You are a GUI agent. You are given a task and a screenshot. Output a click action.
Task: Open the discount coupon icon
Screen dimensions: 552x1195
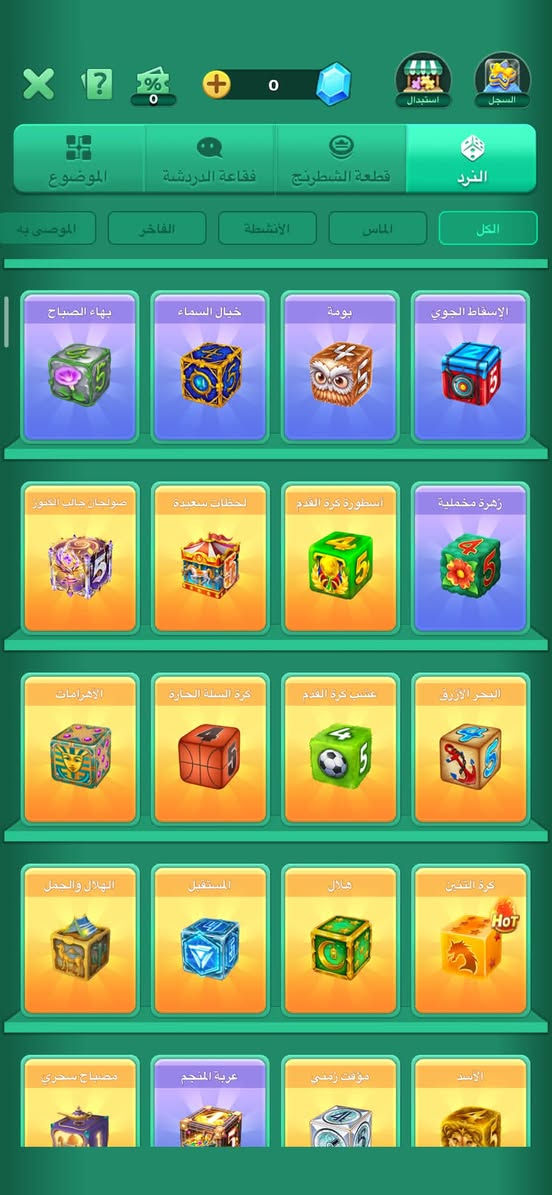153,85
